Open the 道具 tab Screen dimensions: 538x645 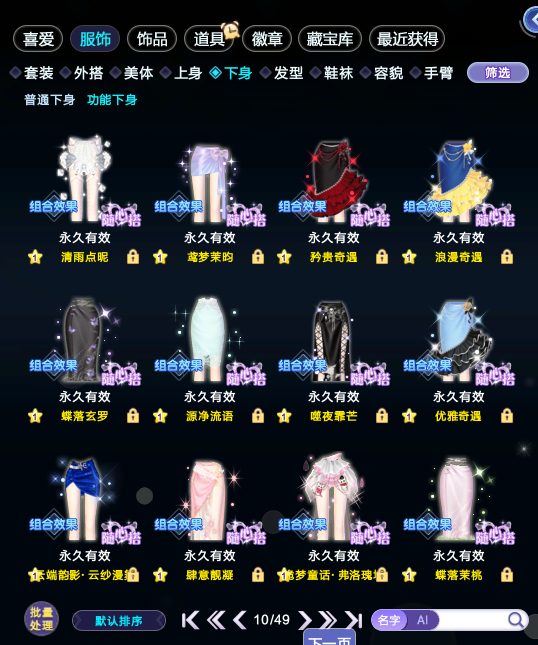pos(209,39)
